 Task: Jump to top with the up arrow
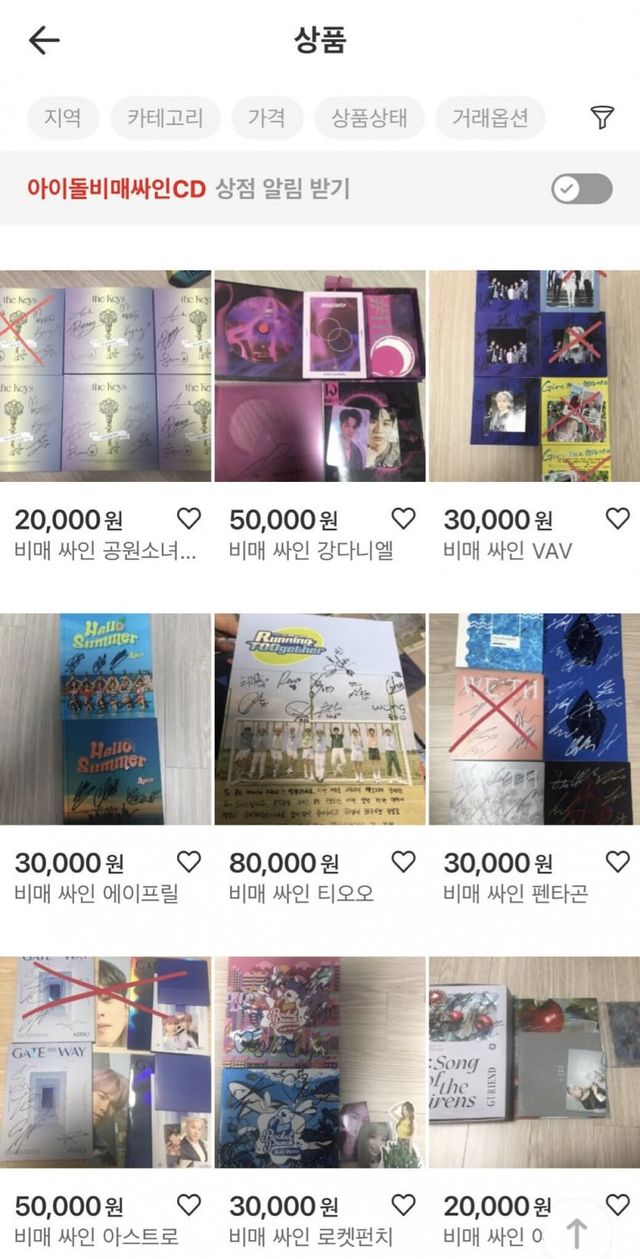(x=577, y=1232)
